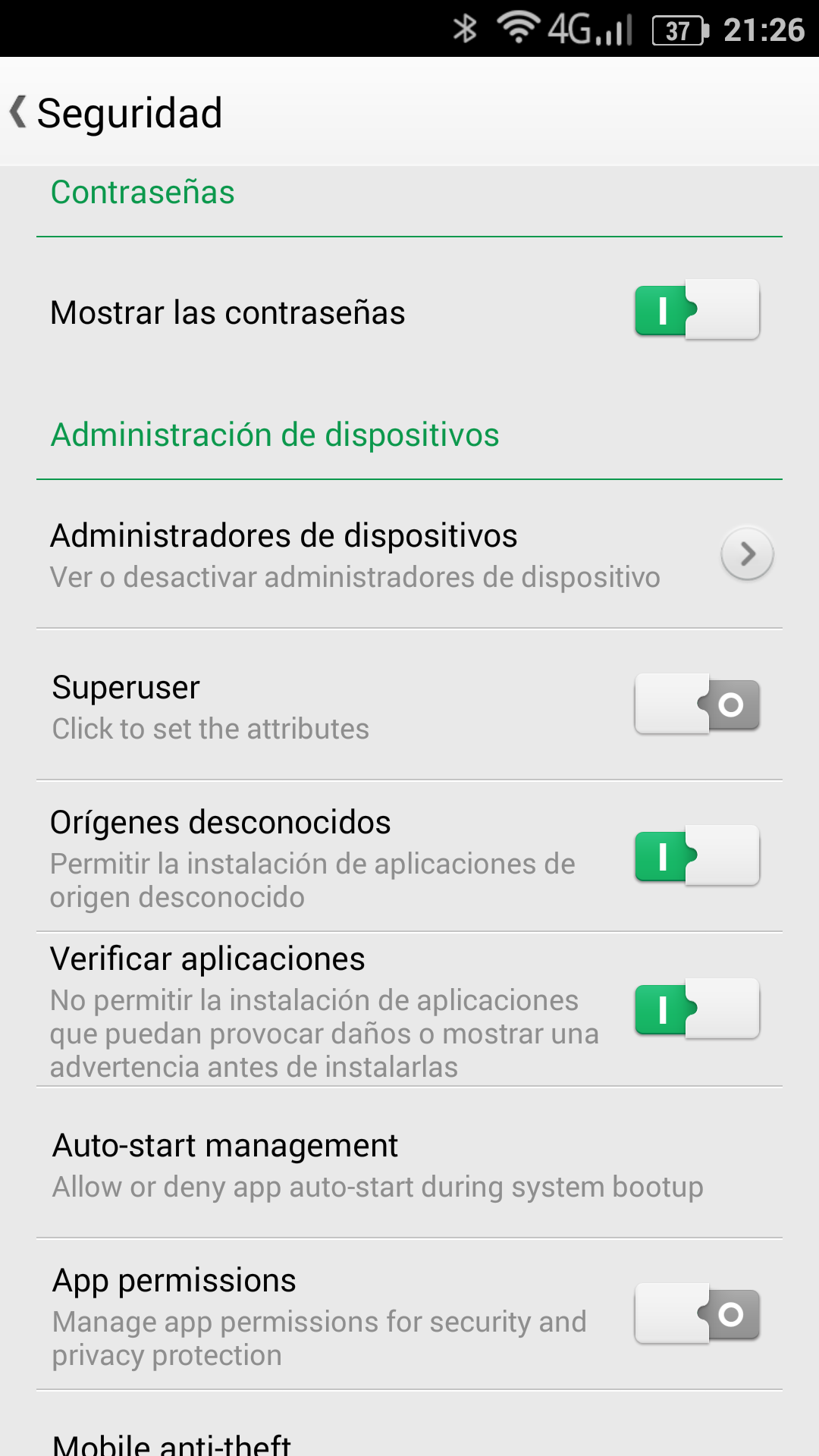Open Administradores de dispositivos

pyautogui.click(x=409, y=554)
